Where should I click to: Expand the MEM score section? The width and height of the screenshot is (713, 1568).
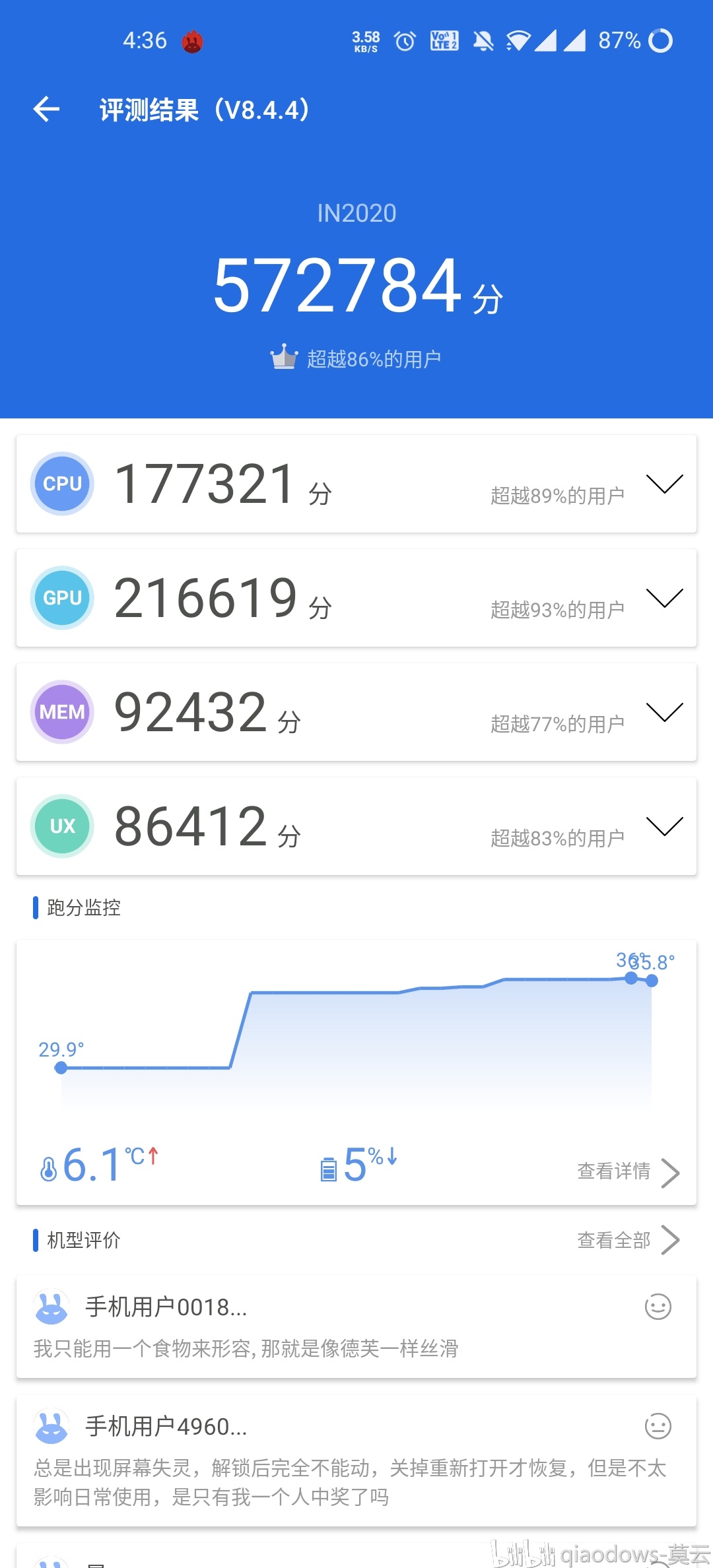coord(664,712)
